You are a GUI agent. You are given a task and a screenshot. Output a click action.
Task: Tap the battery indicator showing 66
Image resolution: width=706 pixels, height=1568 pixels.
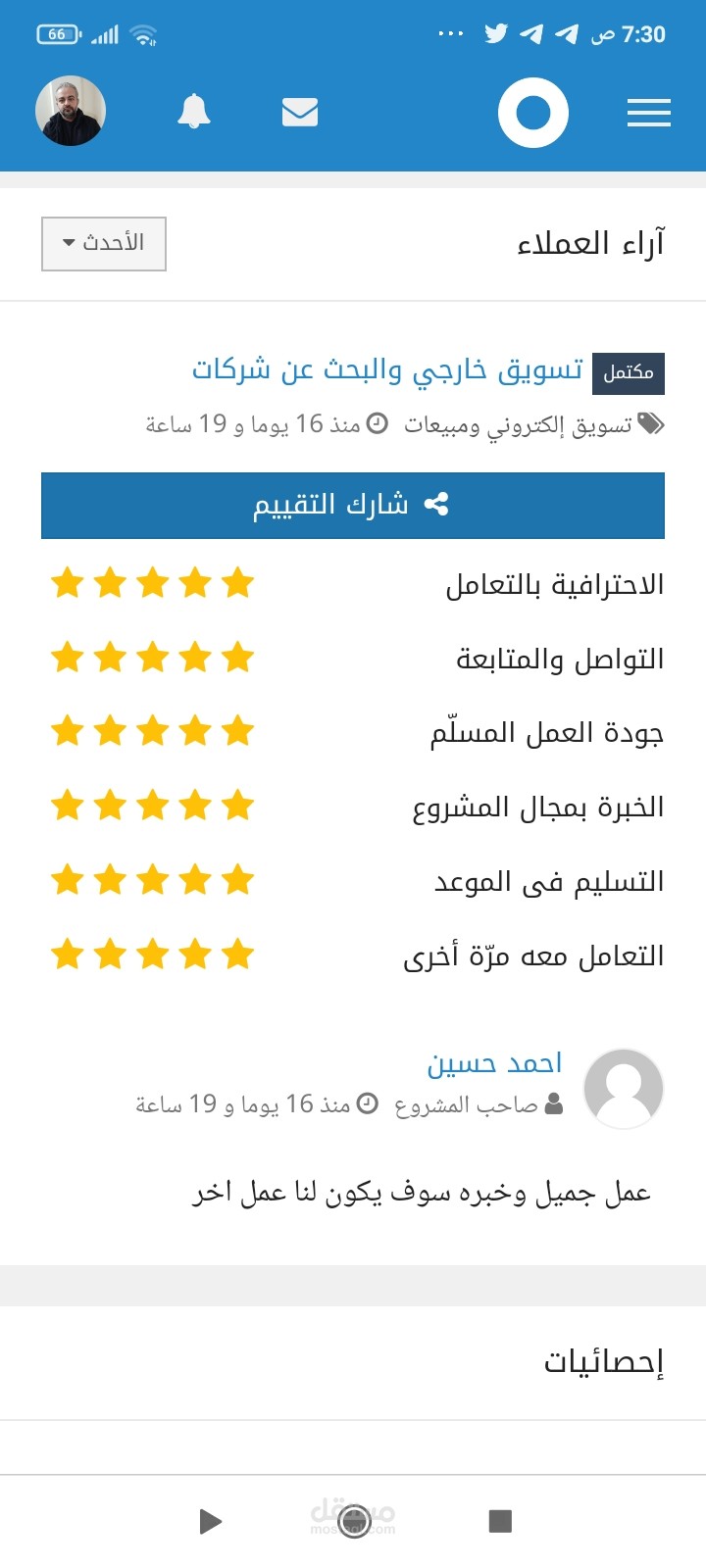point(57,32)
